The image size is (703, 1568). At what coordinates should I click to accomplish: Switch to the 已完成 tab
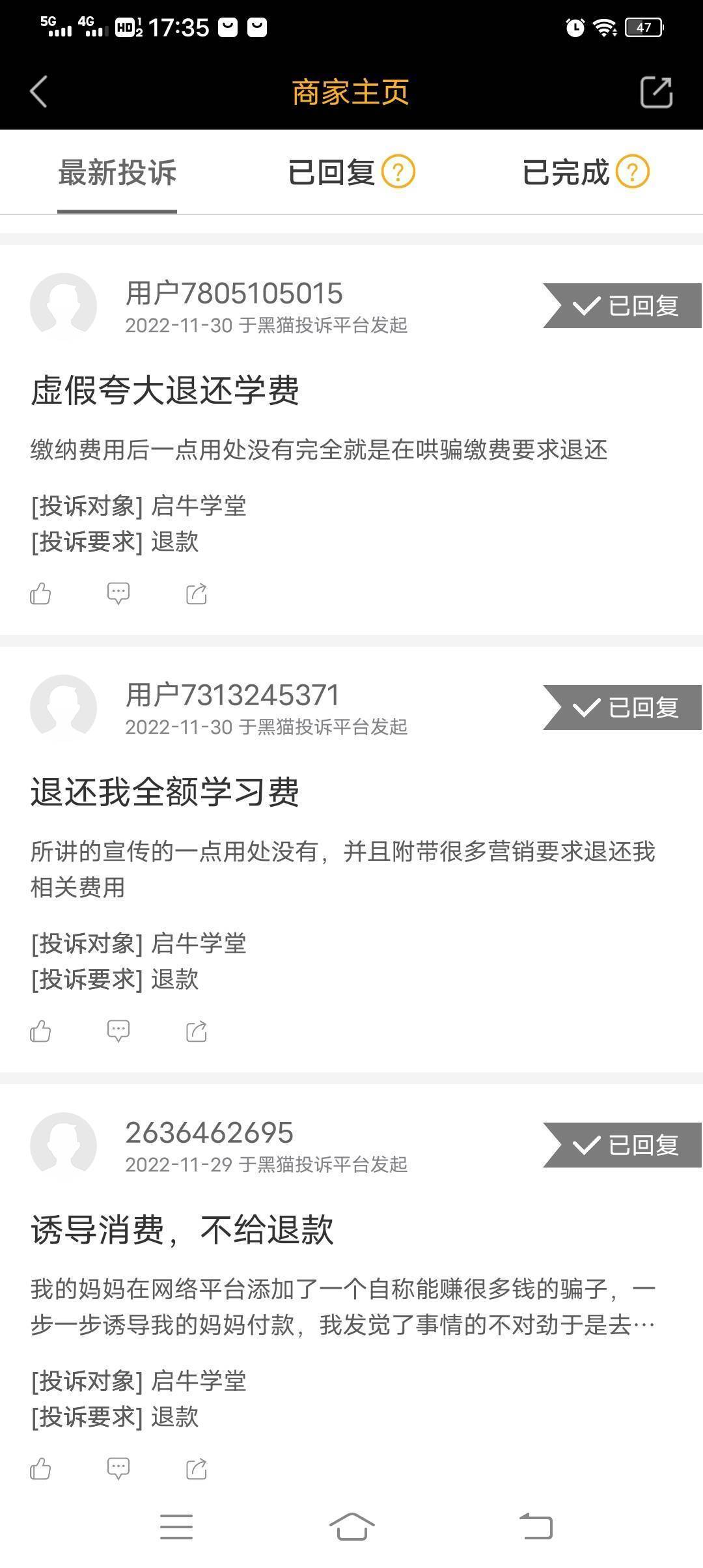point(566,173)
